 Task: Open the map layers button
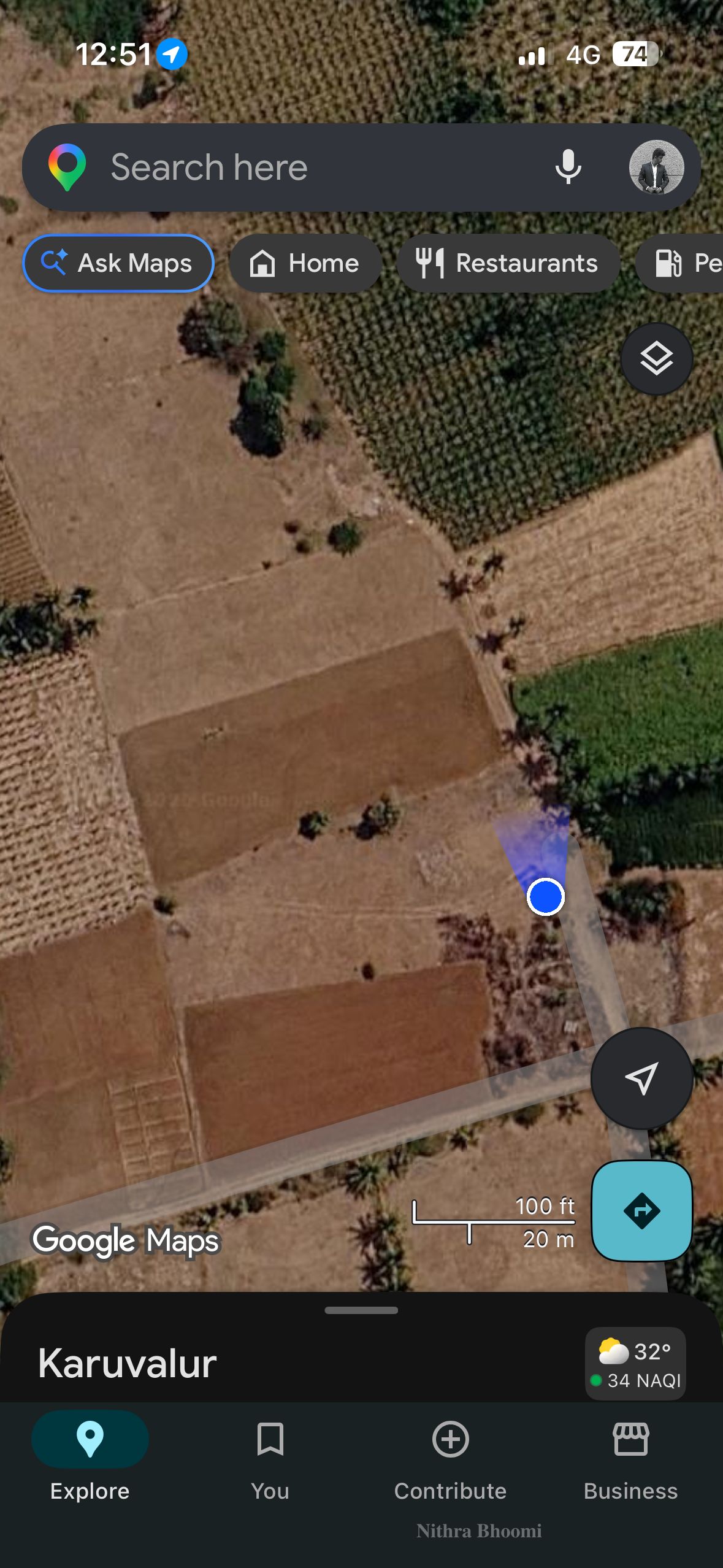(657, 358)
